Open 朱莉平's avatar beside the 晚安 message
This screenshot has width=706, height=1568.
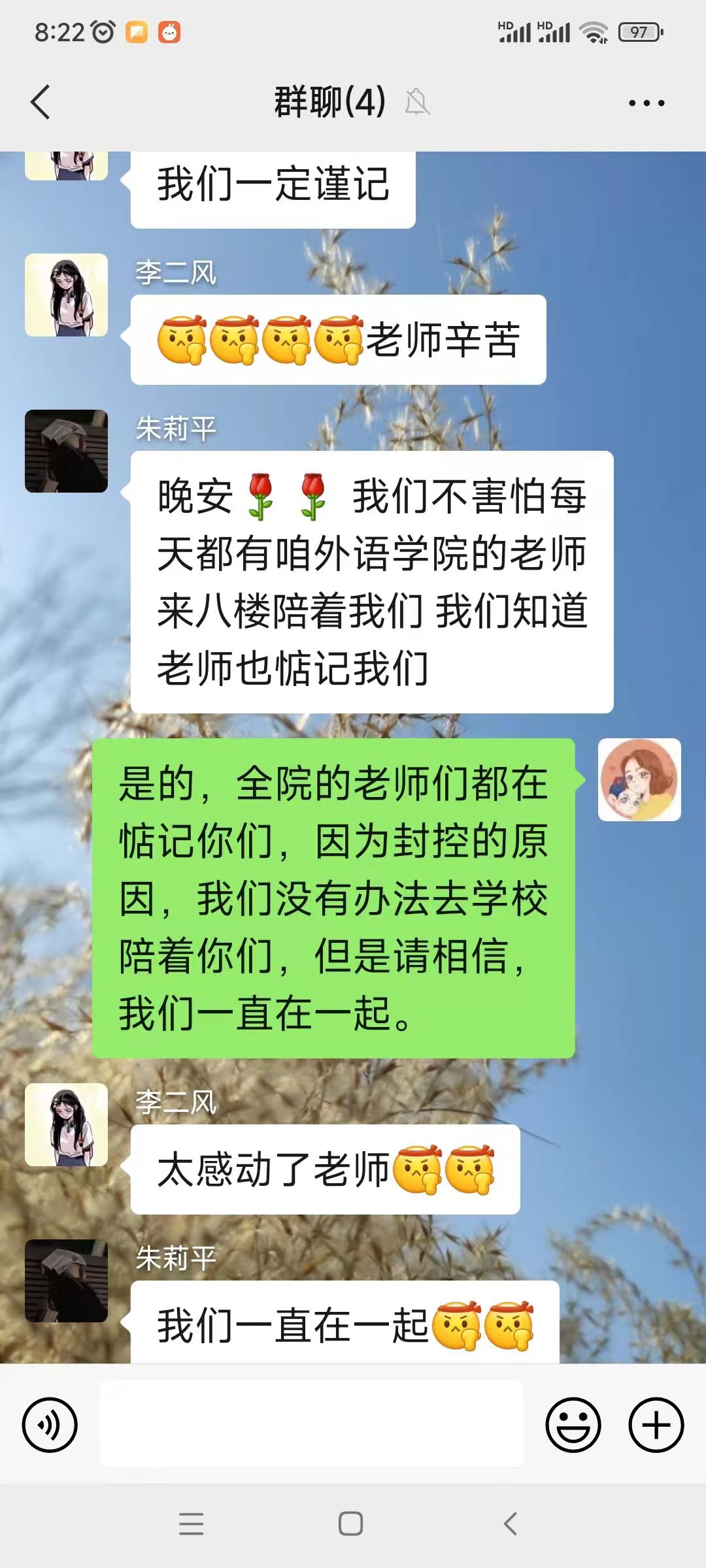coord(66,451)
